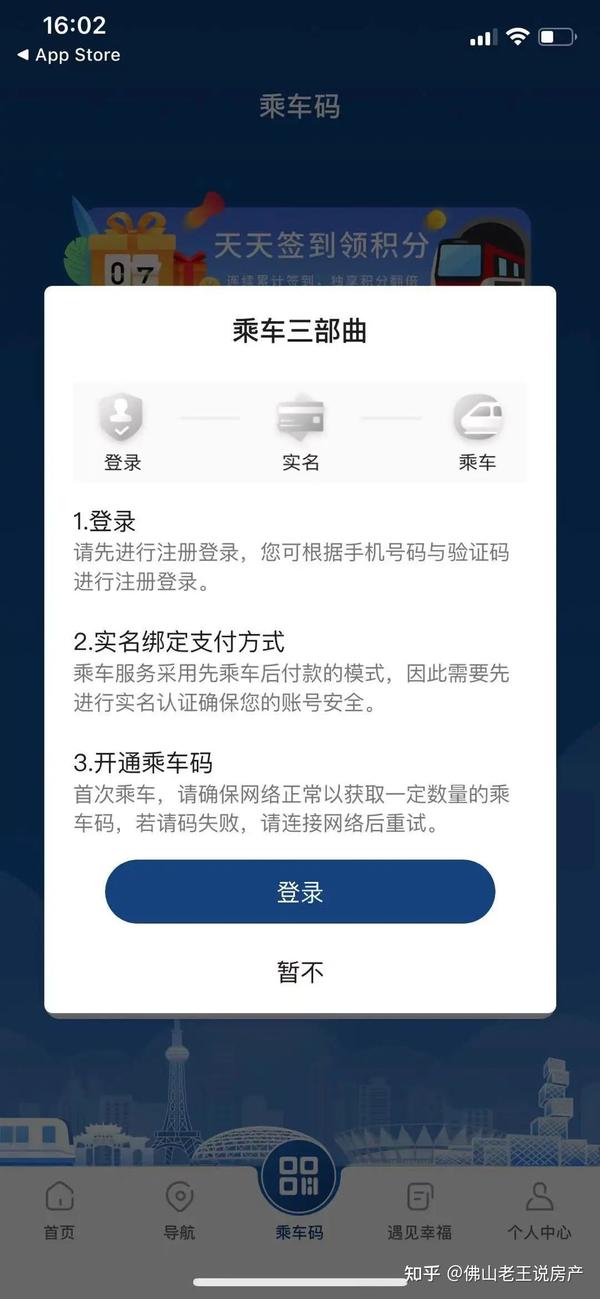This screenshot has width=600, height=1299.
Task: Open the 导航 tab
Action: (x=179, y=1210)
